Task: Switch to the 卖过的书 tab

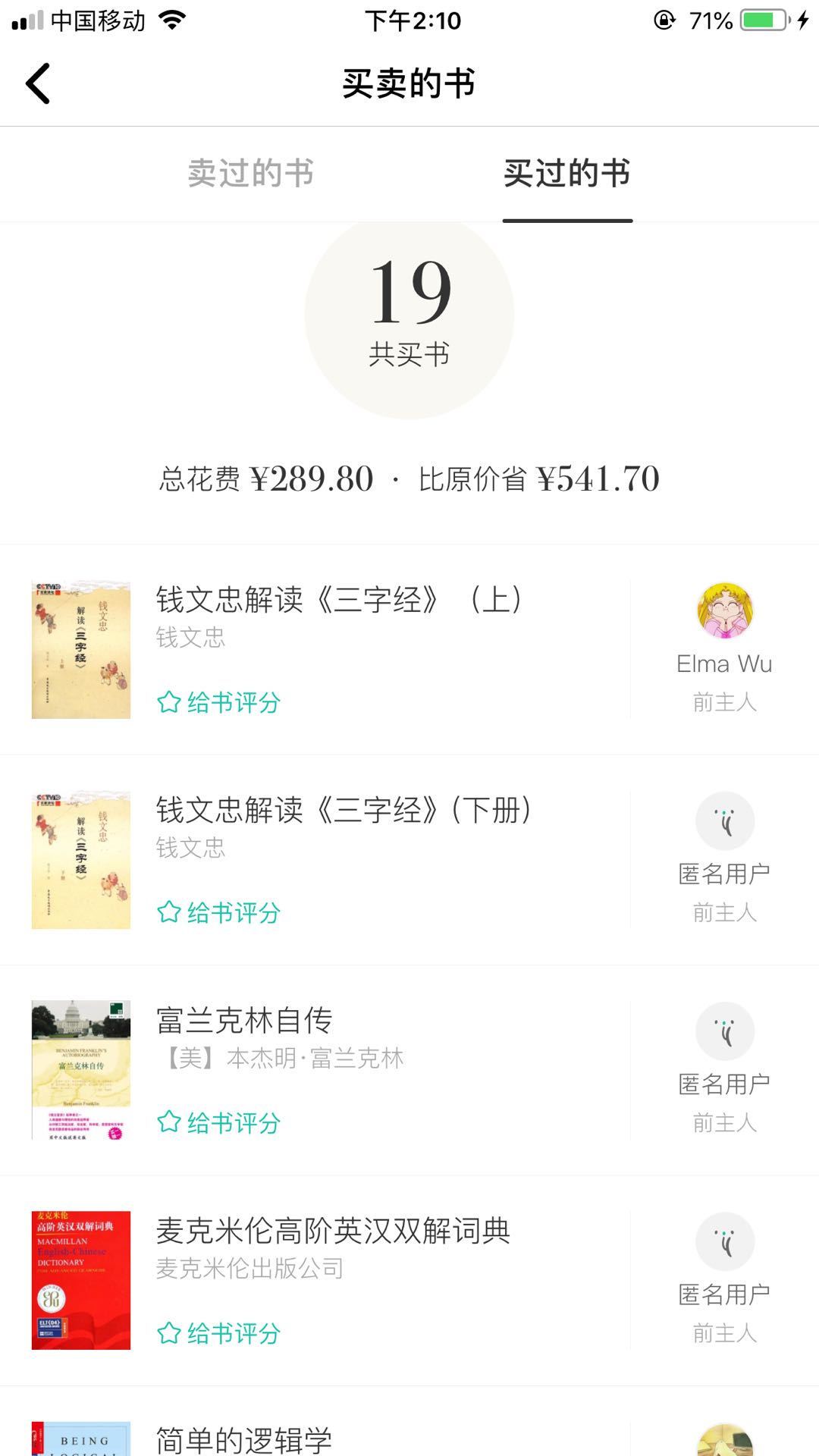Action: point(250,174)
